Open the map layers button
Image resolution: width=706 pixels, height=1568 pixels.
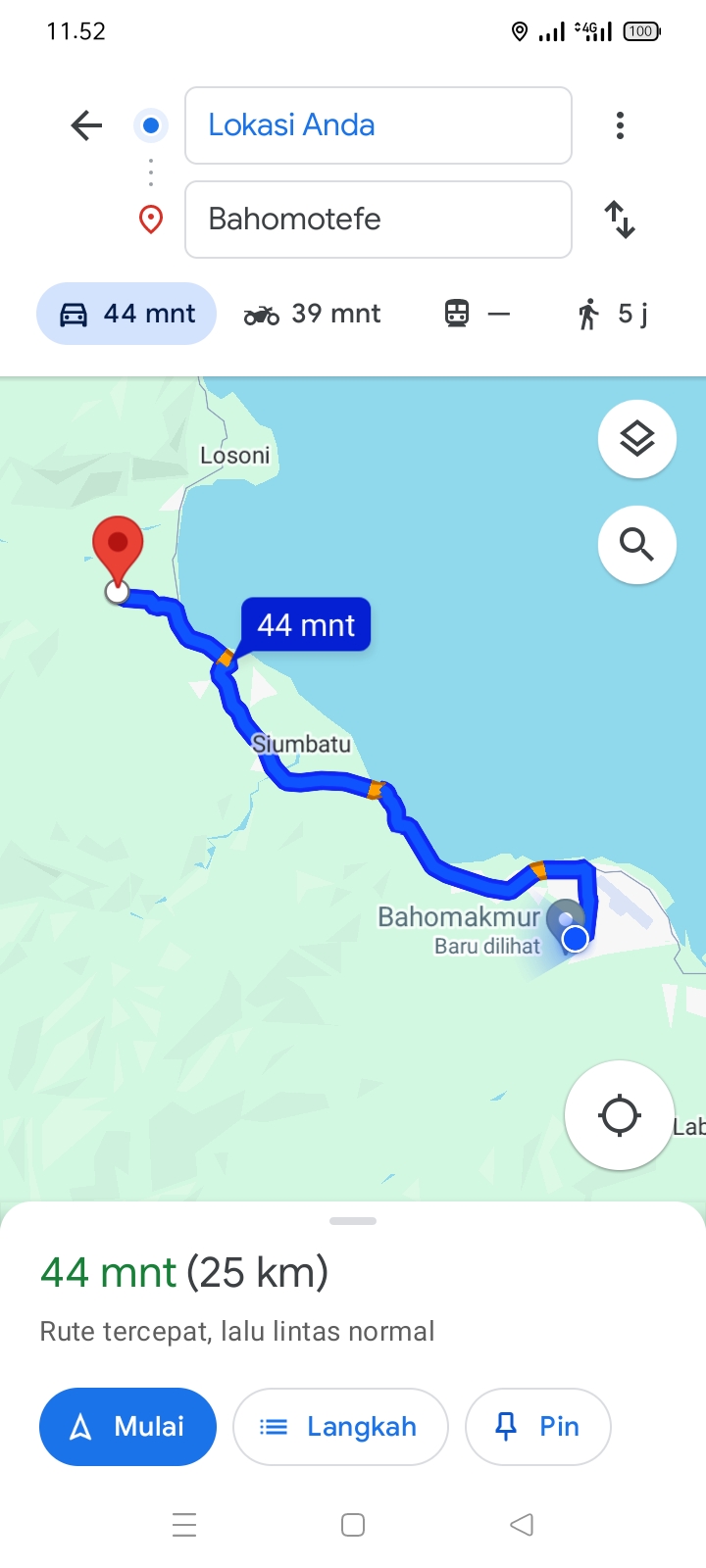(x=637, y=439)
